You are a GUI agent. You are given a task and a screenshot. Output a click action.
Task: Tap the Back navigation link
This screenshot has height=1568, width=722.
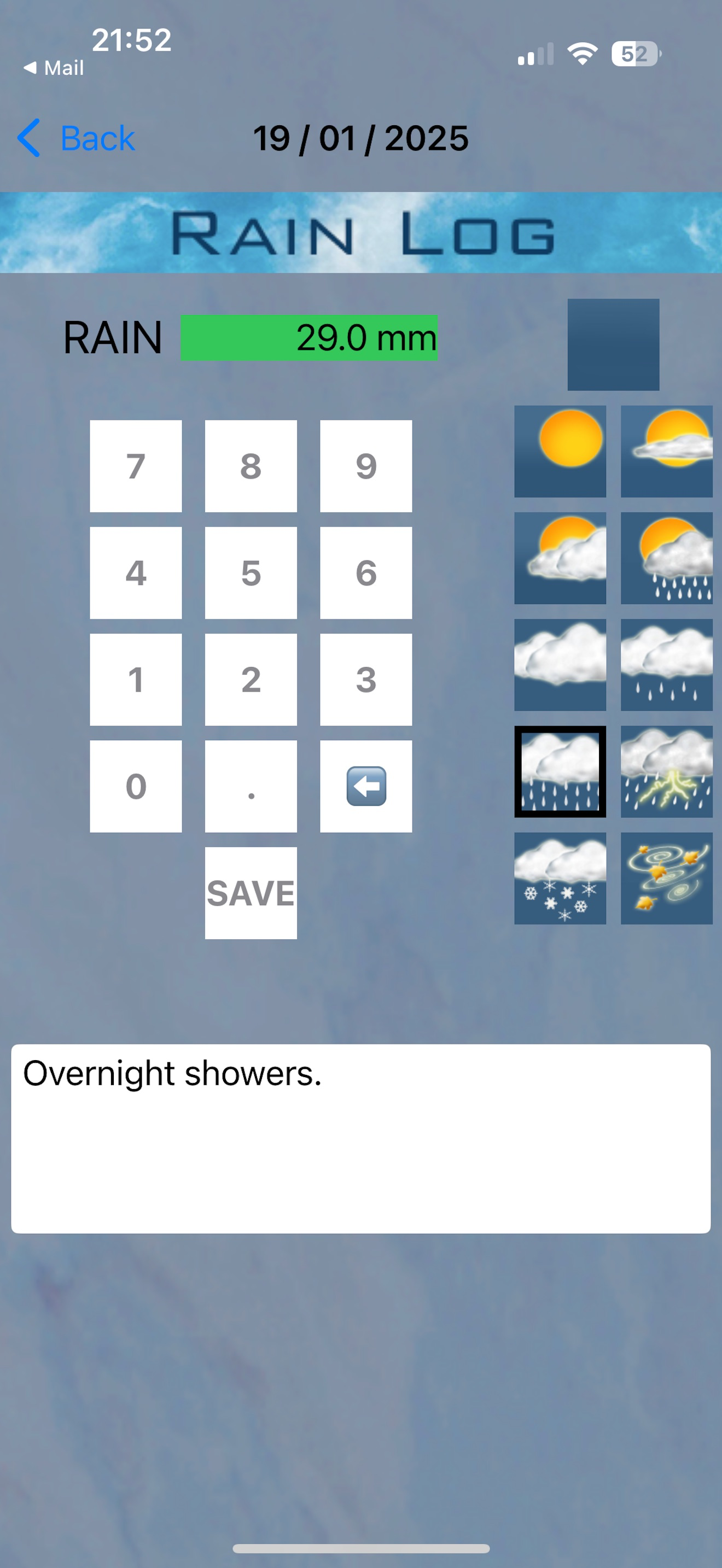click(x=77, y=139)
